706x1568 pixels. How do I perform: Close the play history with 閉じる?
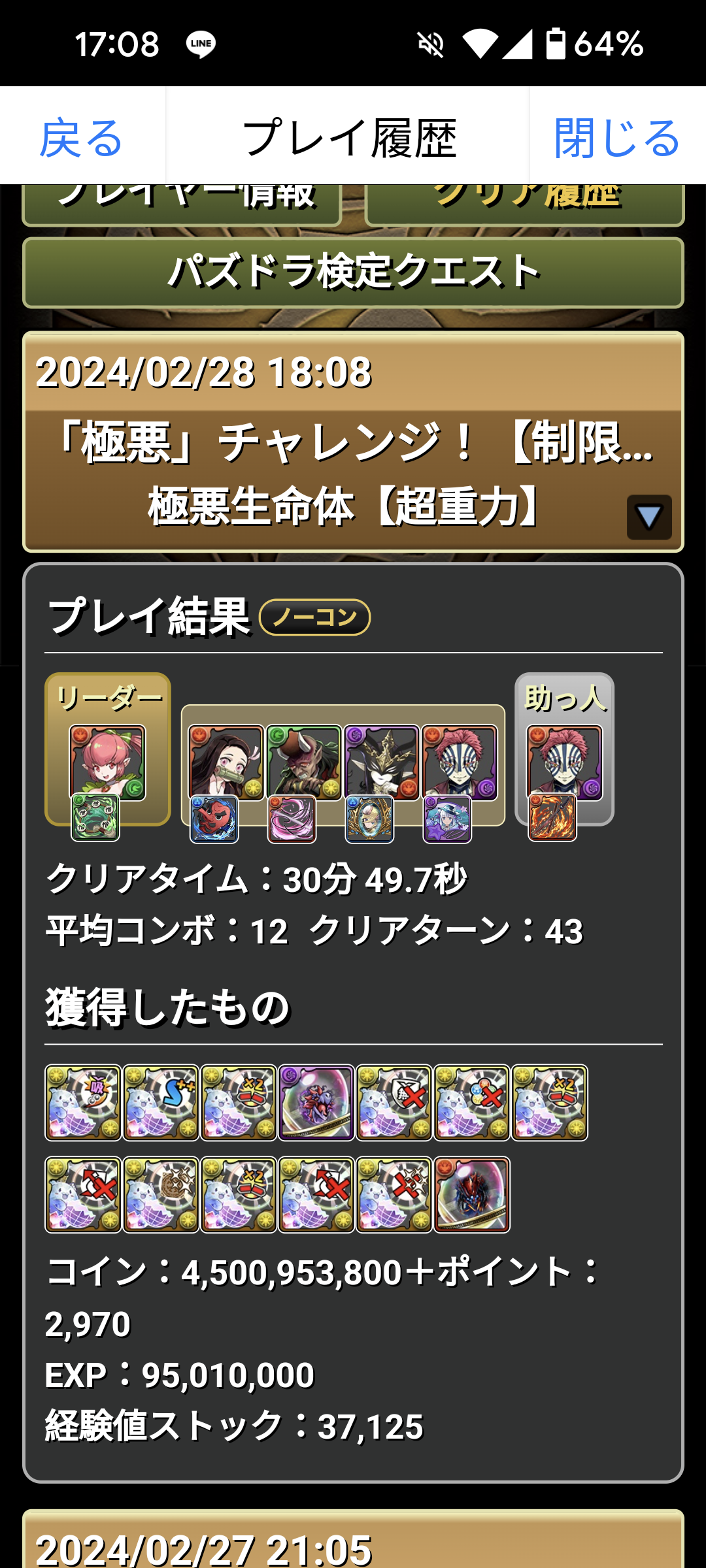(x=617, y=137)
